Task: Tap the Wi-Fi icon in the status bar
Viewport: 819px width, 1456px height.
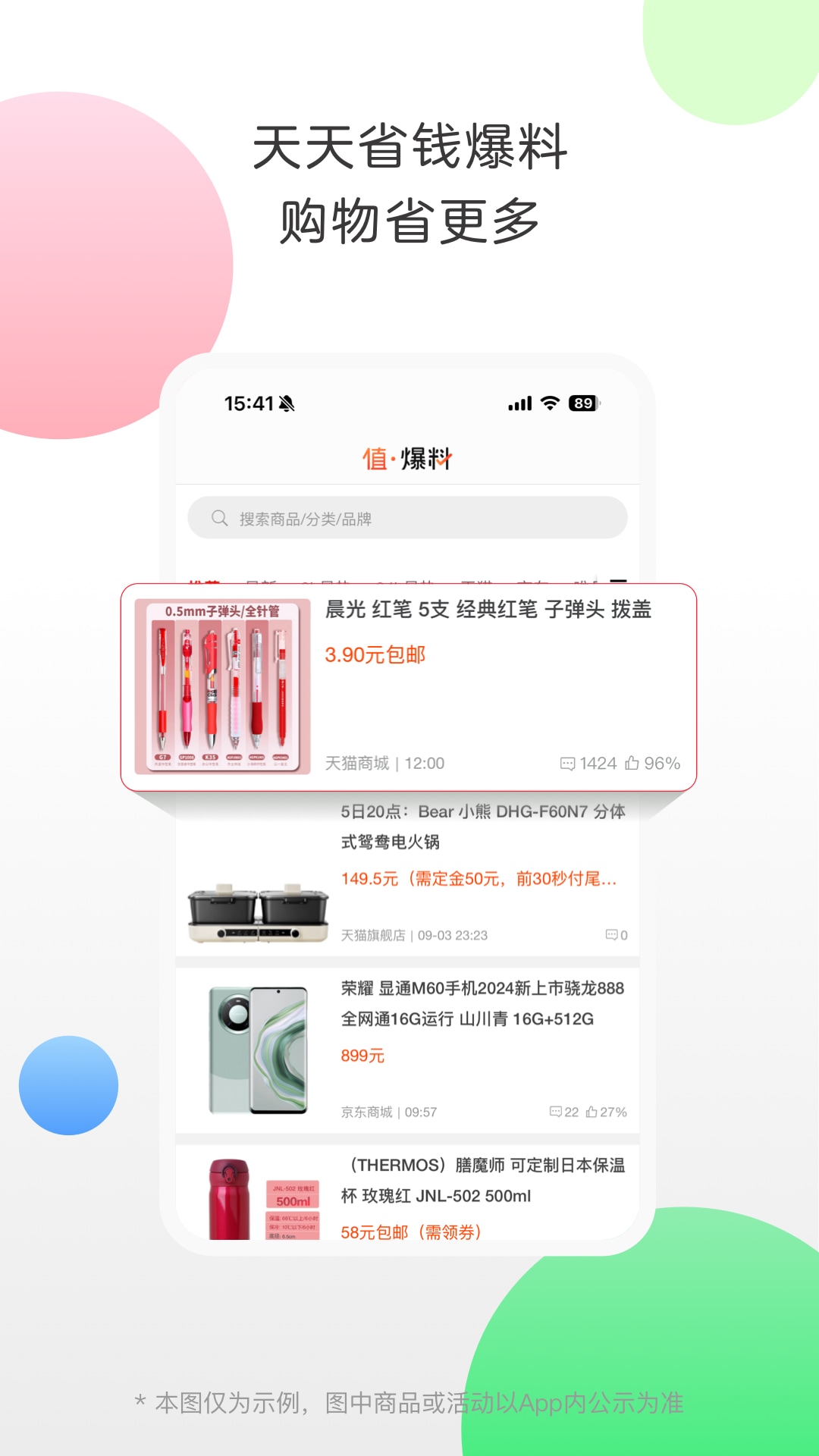Action: point(549,404)
